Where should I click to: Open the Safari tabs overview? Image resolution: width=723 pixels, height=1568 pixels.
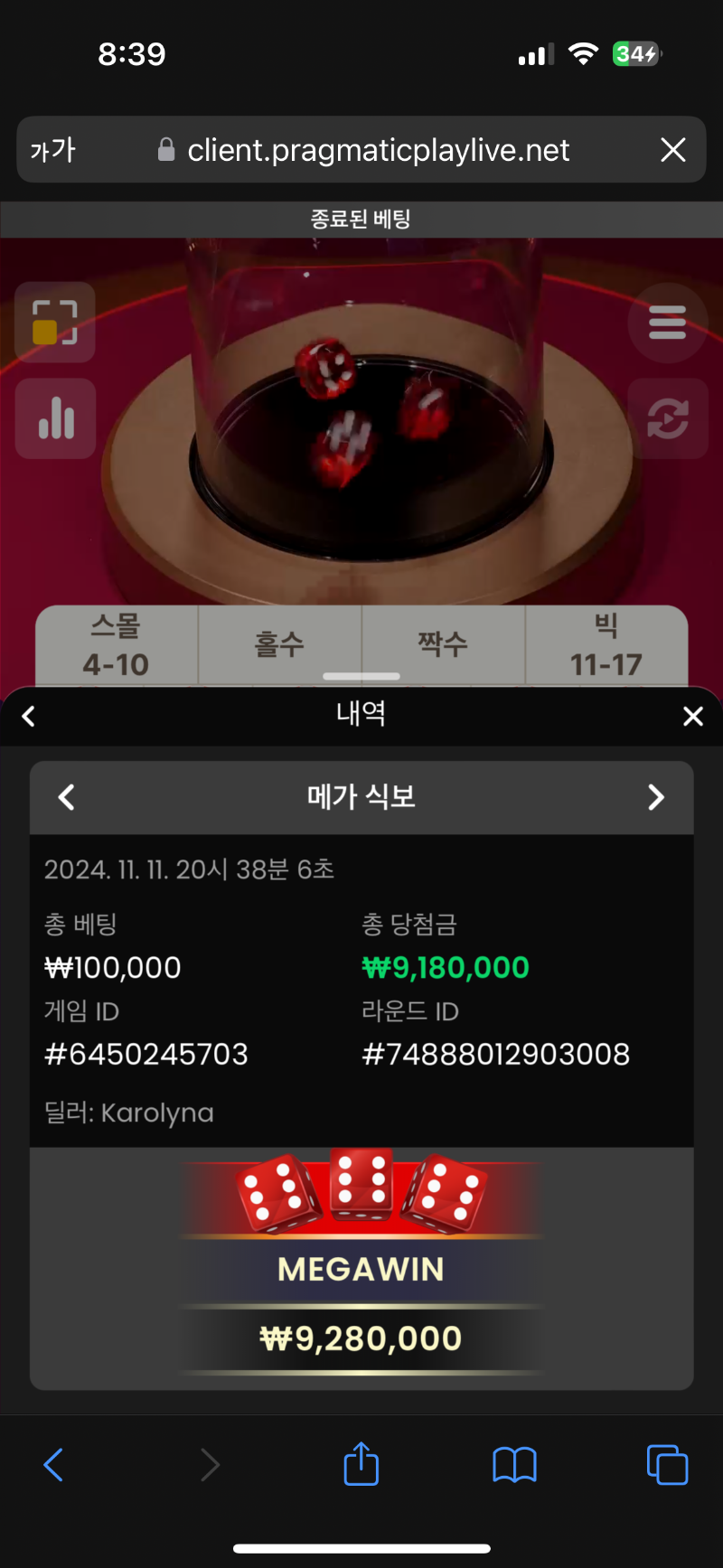pyautogui.click(x=668, y=1465)
